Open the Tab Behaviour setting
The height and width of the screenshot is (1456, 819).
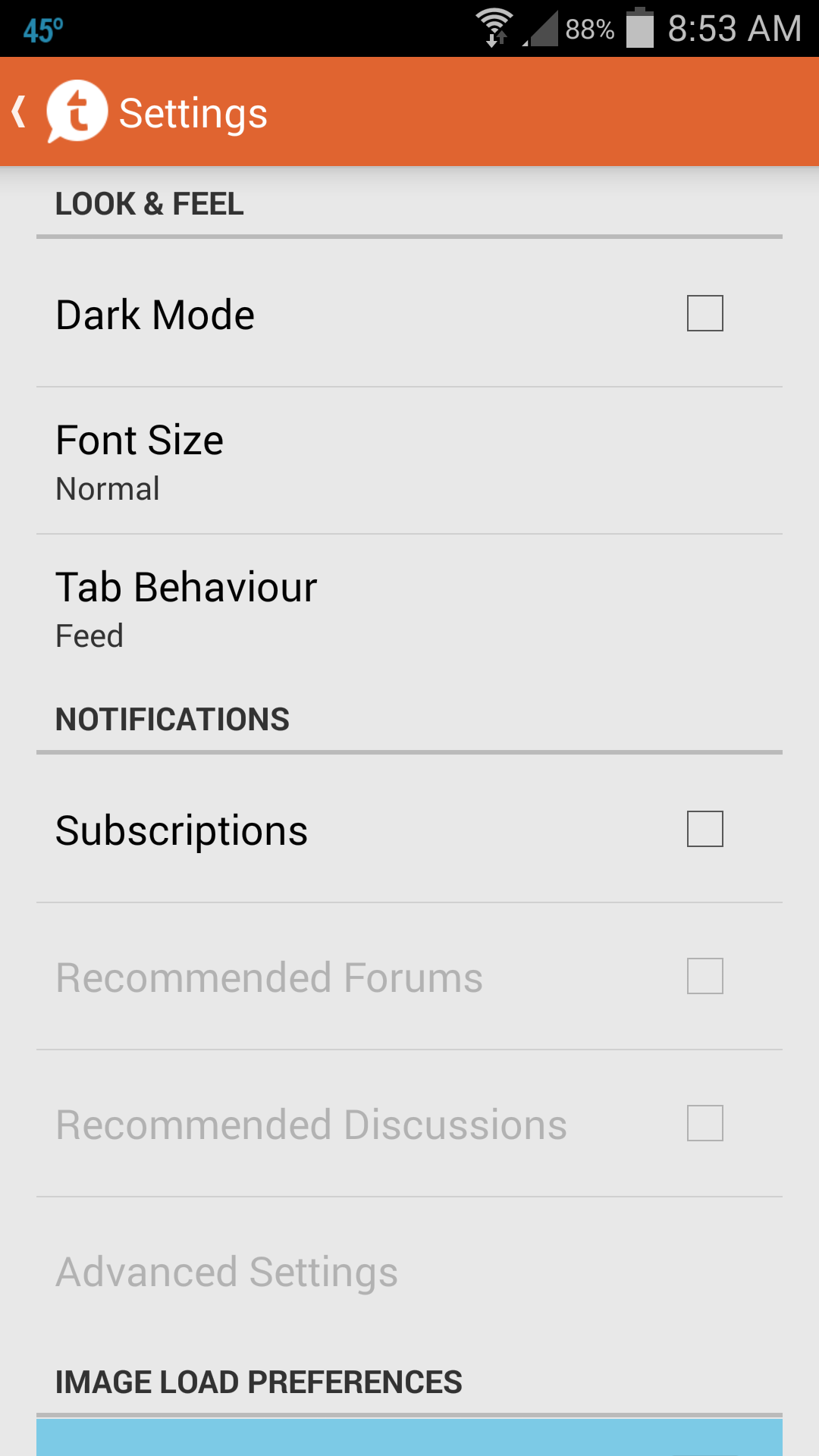coord(409,608)
